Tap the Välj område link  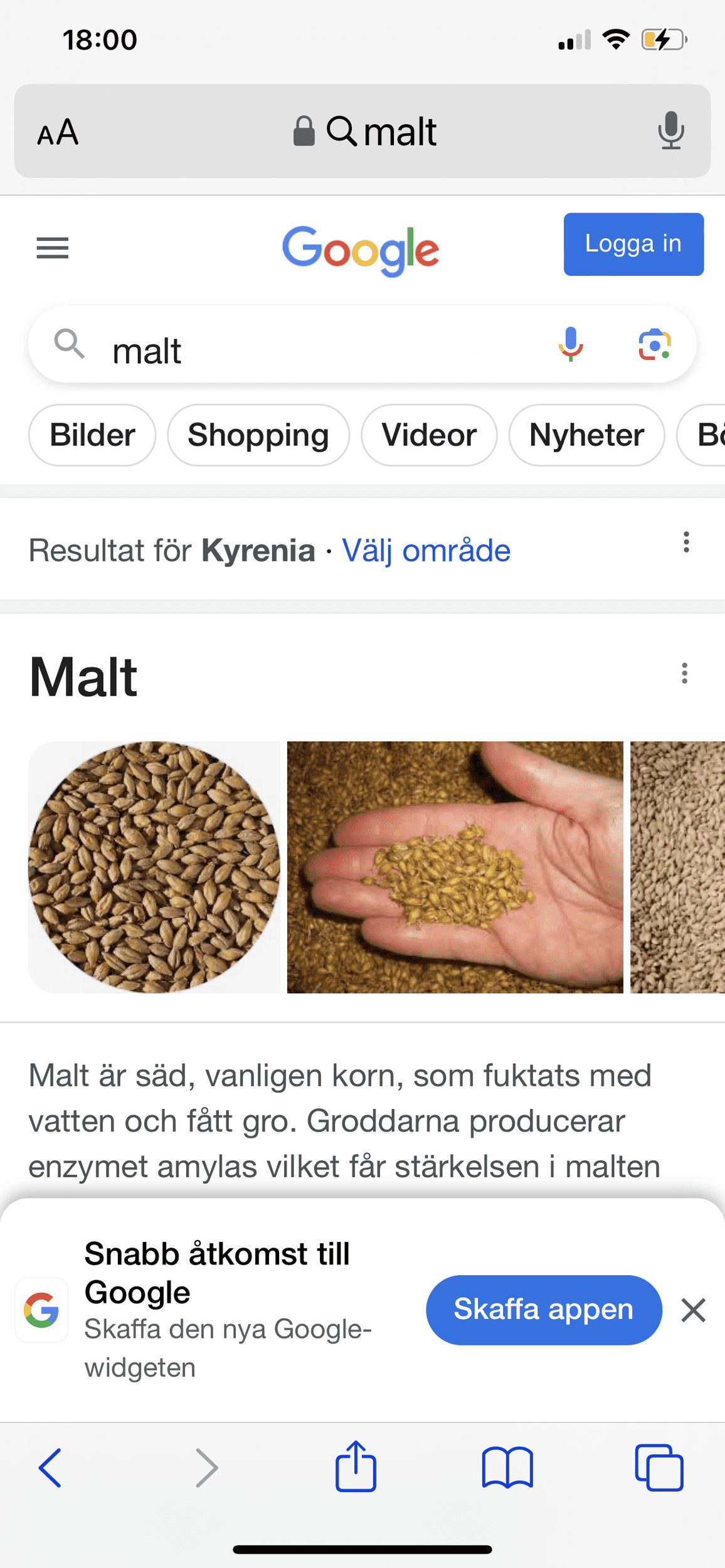426,551
